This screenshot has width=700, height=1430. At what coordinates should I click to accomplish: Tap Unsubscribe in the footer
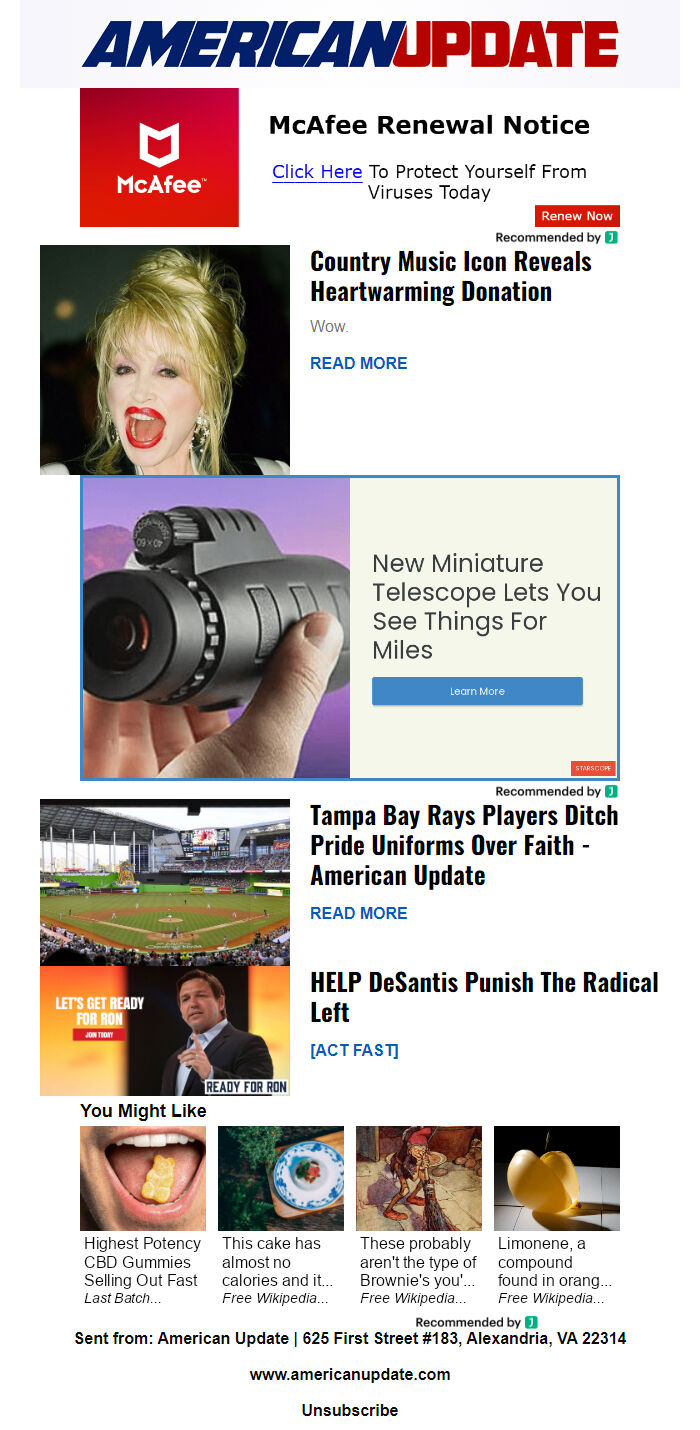tap(350, 1410)
